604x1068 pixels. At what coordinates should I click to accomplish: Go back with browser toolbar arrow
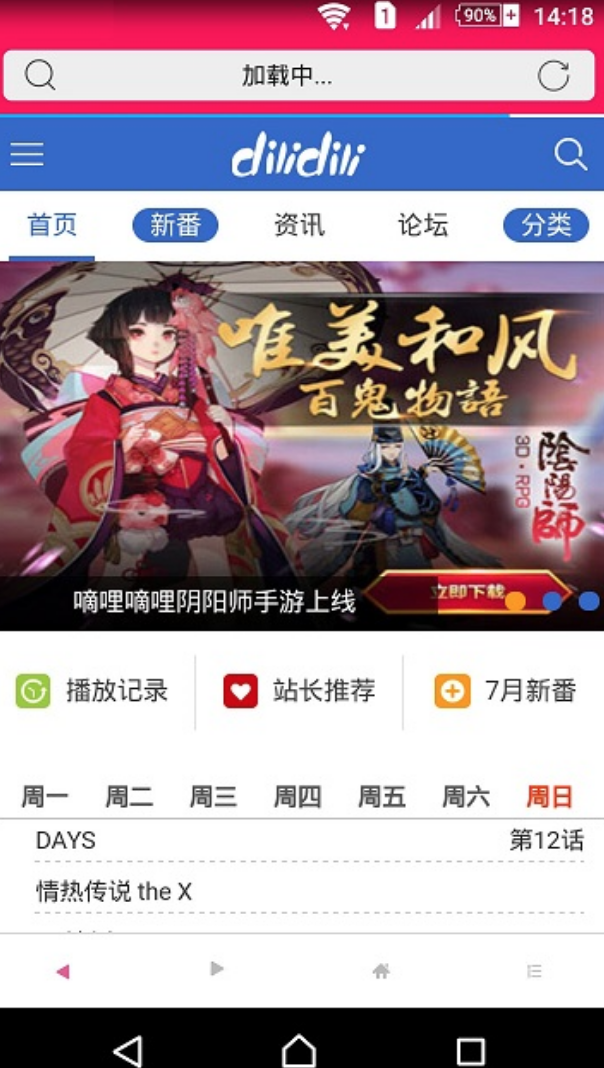(x=63, y=971)
